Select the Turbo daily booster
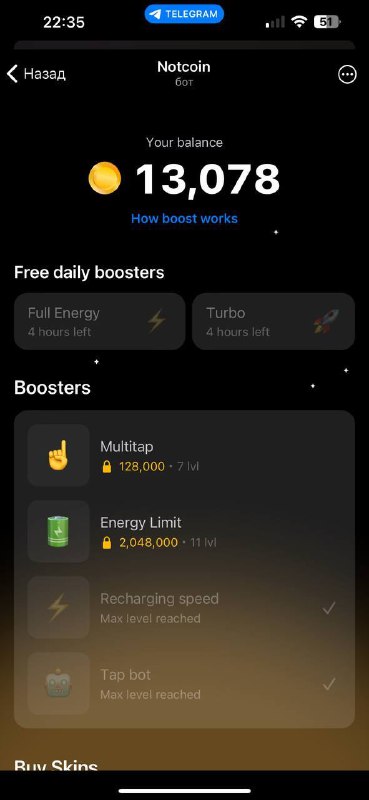Viewport: 369px width, 800px height. pyautogui.click(x=273, y=321)
